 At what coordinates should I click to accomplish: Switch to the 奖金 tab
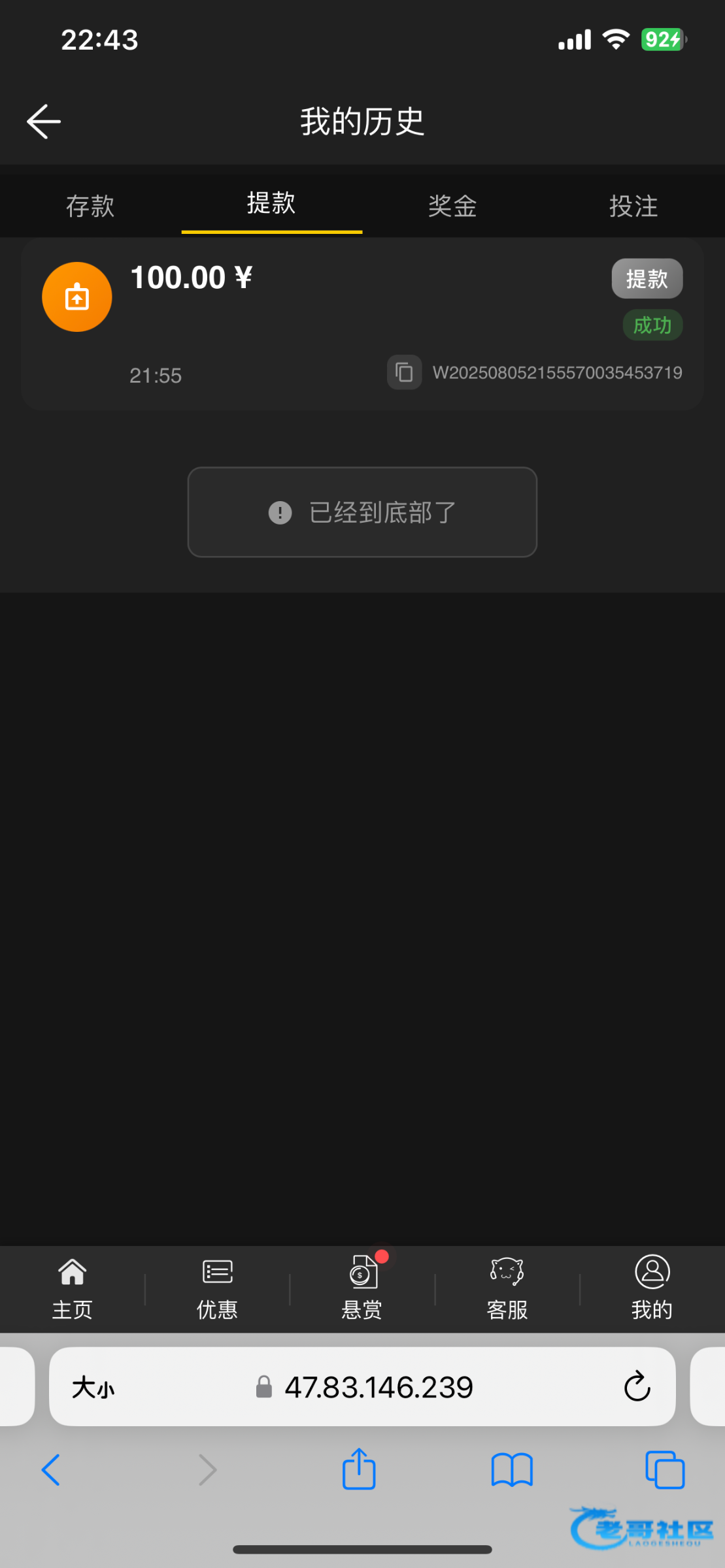(x=452, y=205)
